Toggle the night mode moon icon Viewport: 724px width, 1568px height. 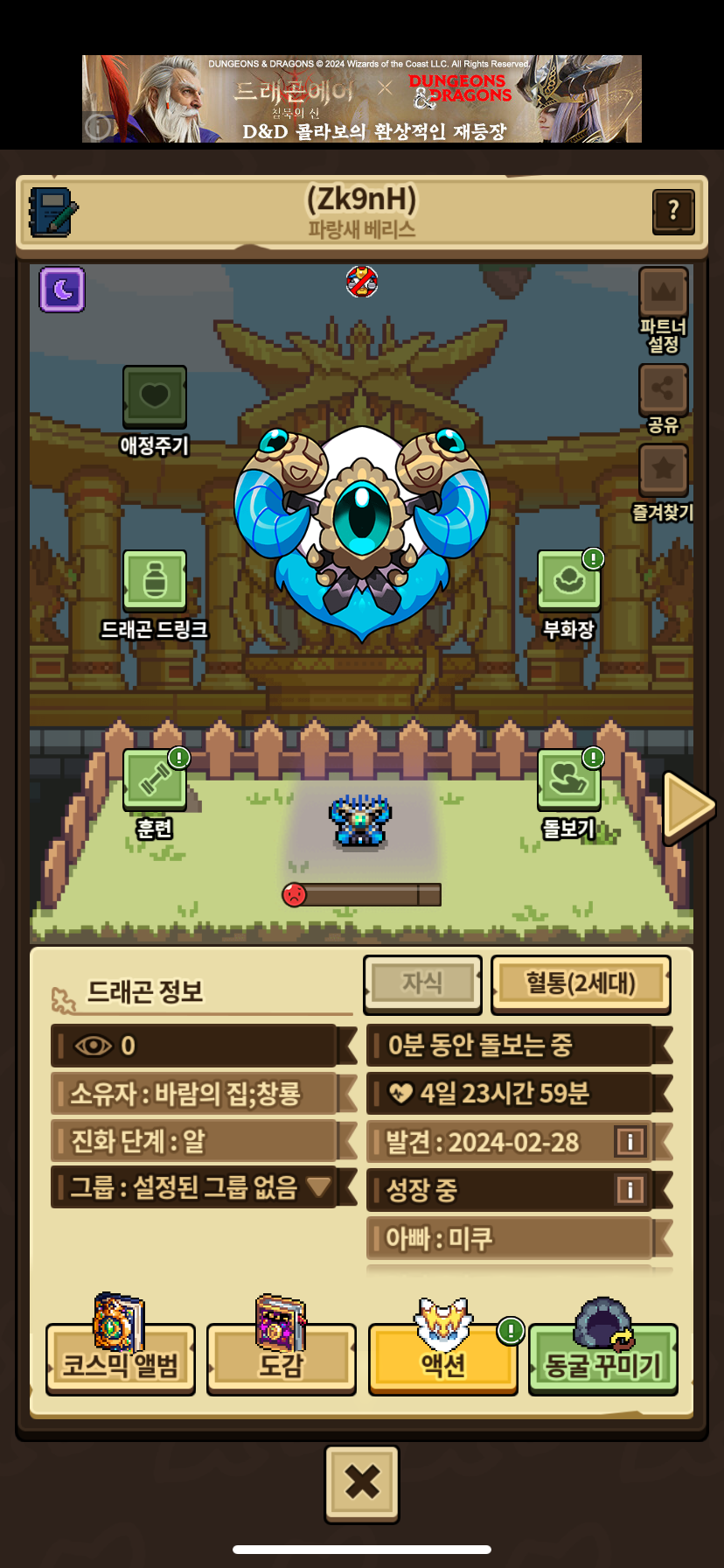click(x=62, y=290)
